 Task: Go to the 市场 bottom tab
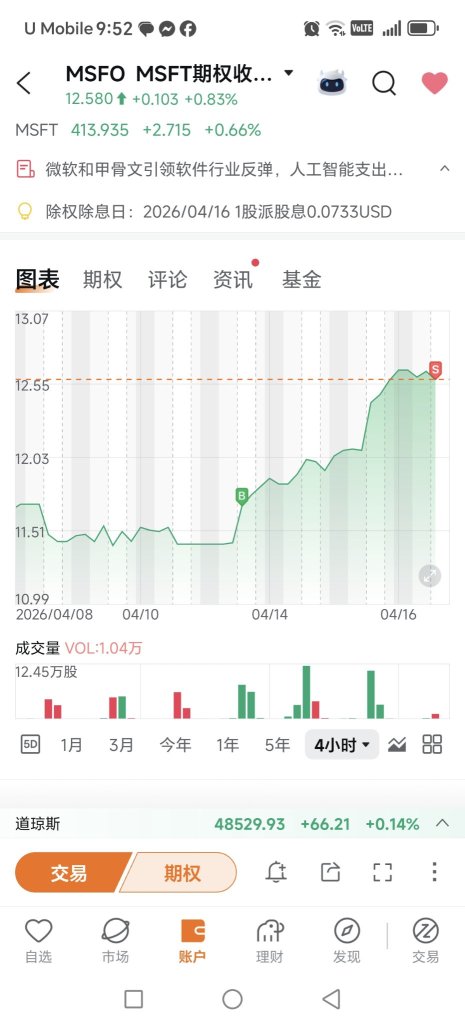coord(116,941)
